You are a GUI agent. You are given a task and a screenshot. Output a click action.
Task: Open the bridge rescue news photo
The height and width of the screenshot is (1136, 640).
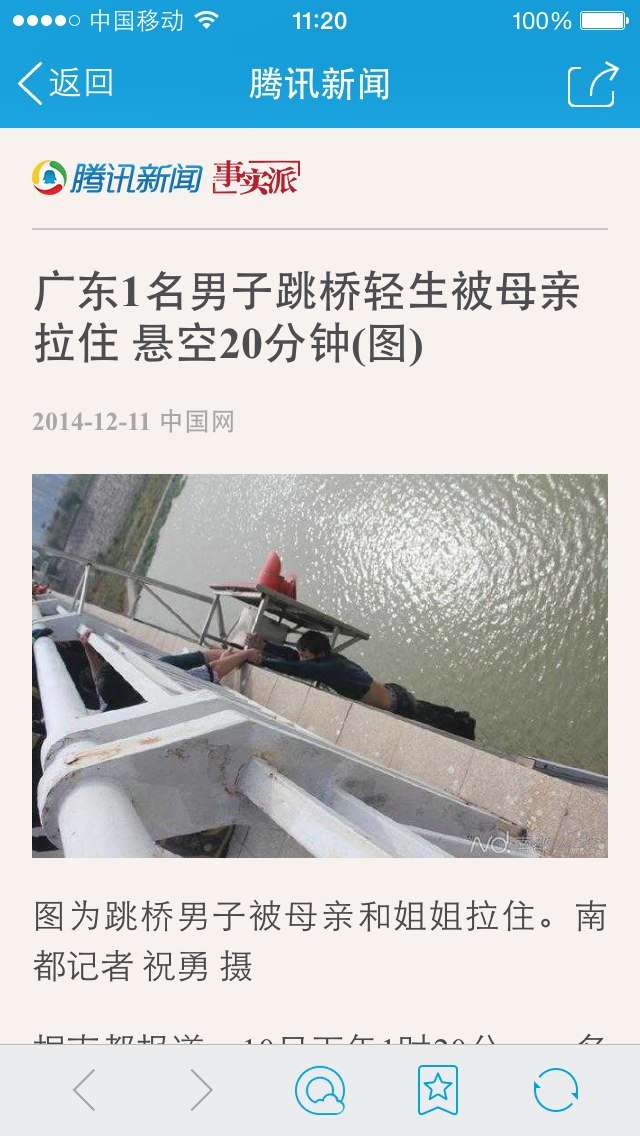click(320, 665)
